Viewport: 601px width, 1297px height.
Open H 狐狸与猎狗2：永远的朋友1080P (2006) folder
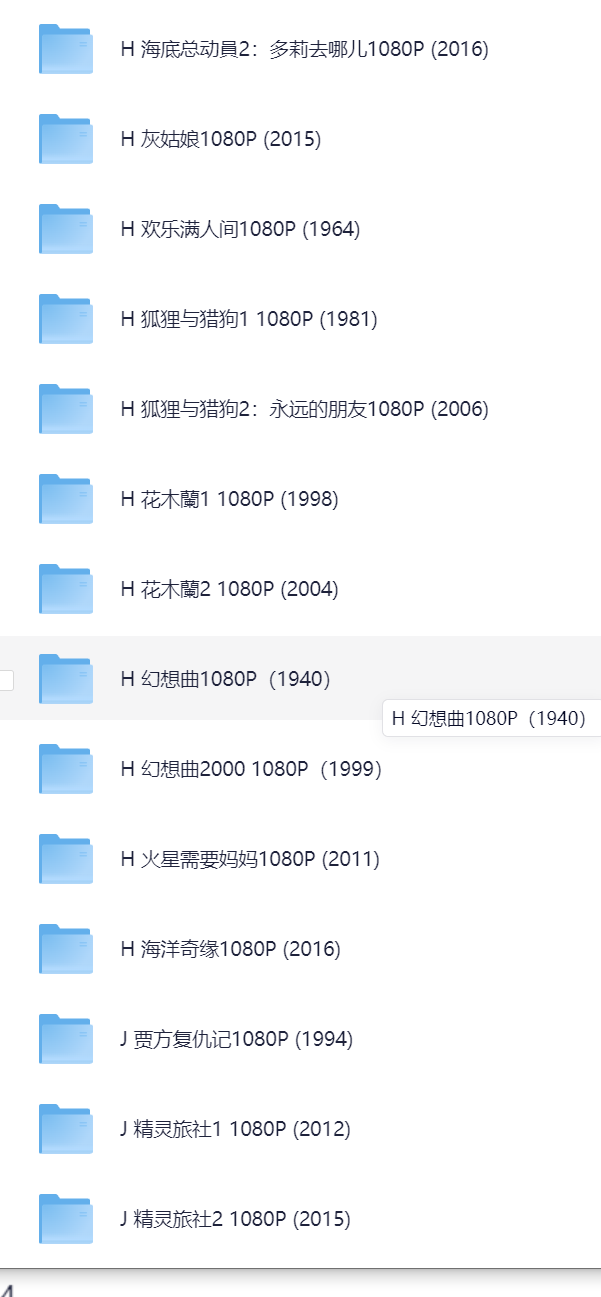pos(304,409)
